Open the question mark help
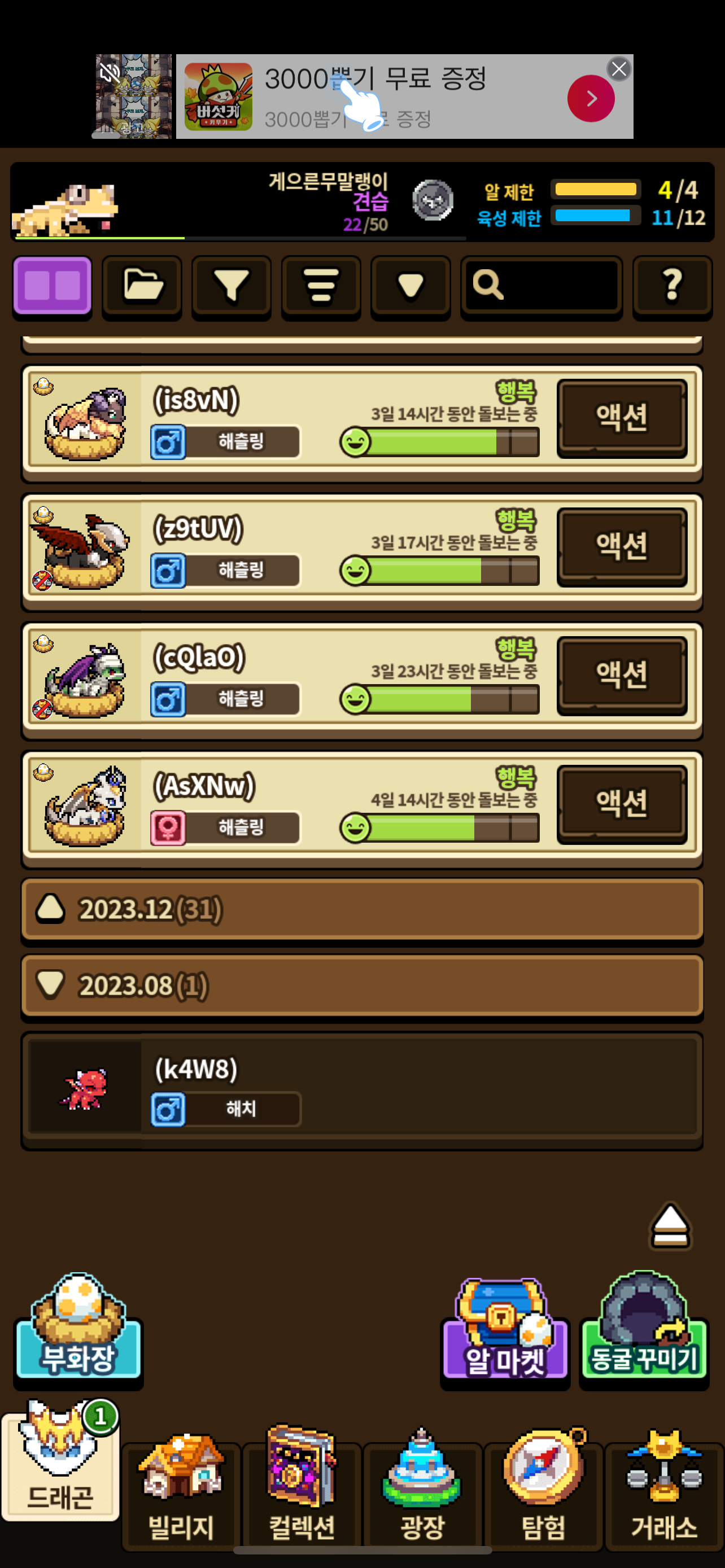Image resolution: width=725 pixels, height=1568 pixels. [x=672, y=286]
